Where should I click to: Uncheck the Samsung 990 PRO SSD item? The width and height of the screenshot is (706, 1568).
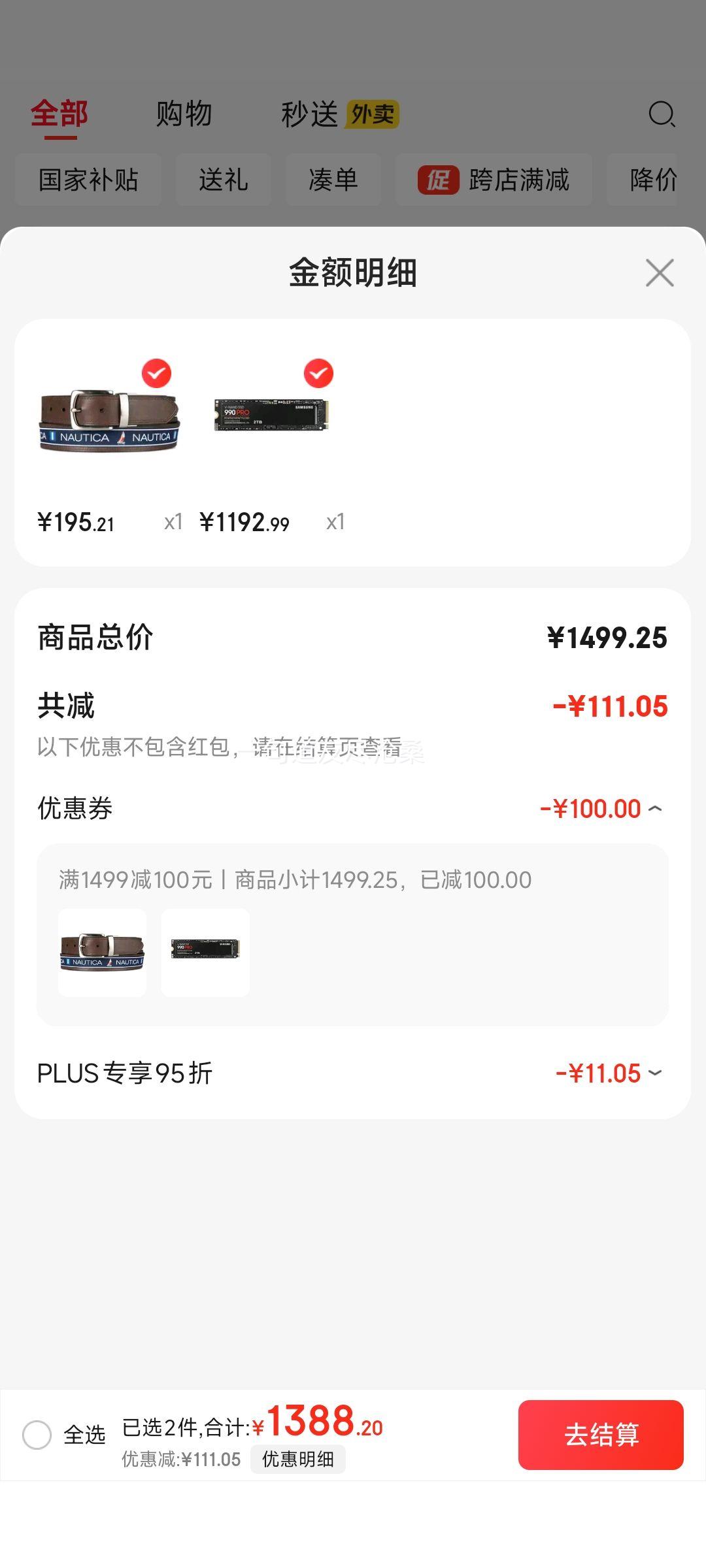(x=318, y=374)
